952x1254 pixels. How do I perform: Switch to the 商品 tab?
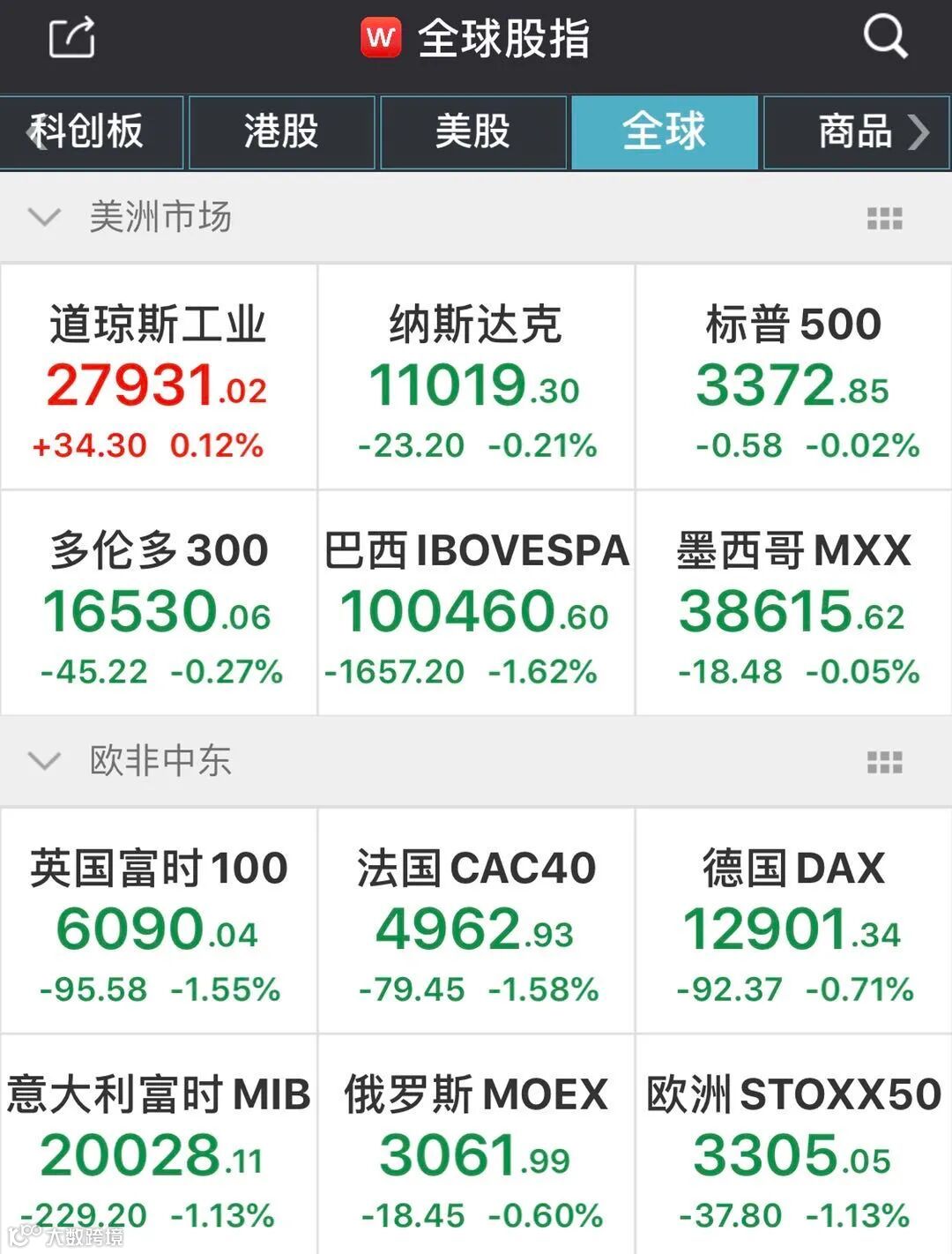coord(855,132)
